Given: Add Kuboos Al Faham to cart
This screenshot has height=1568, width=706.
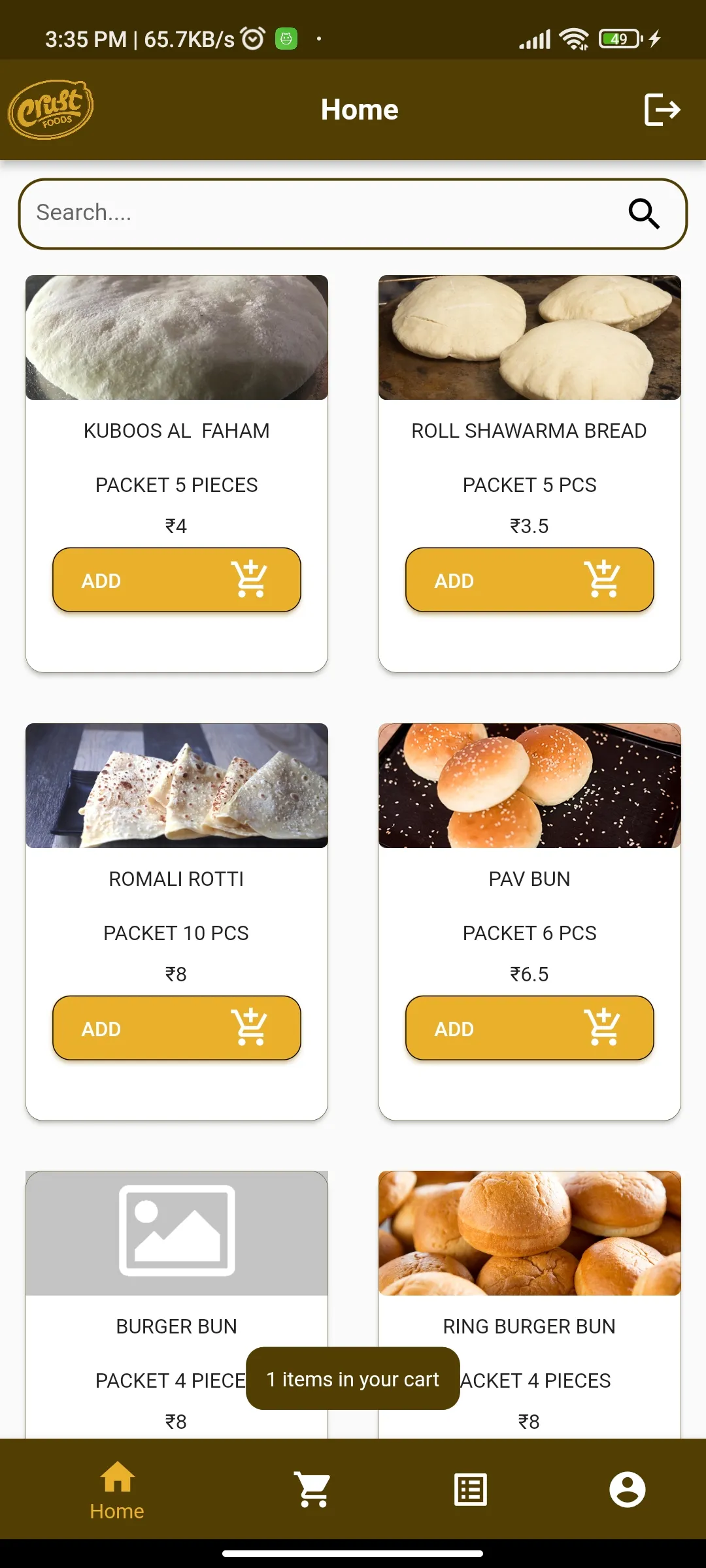Looking at the screenshot, I should click(x=176, y=580).
